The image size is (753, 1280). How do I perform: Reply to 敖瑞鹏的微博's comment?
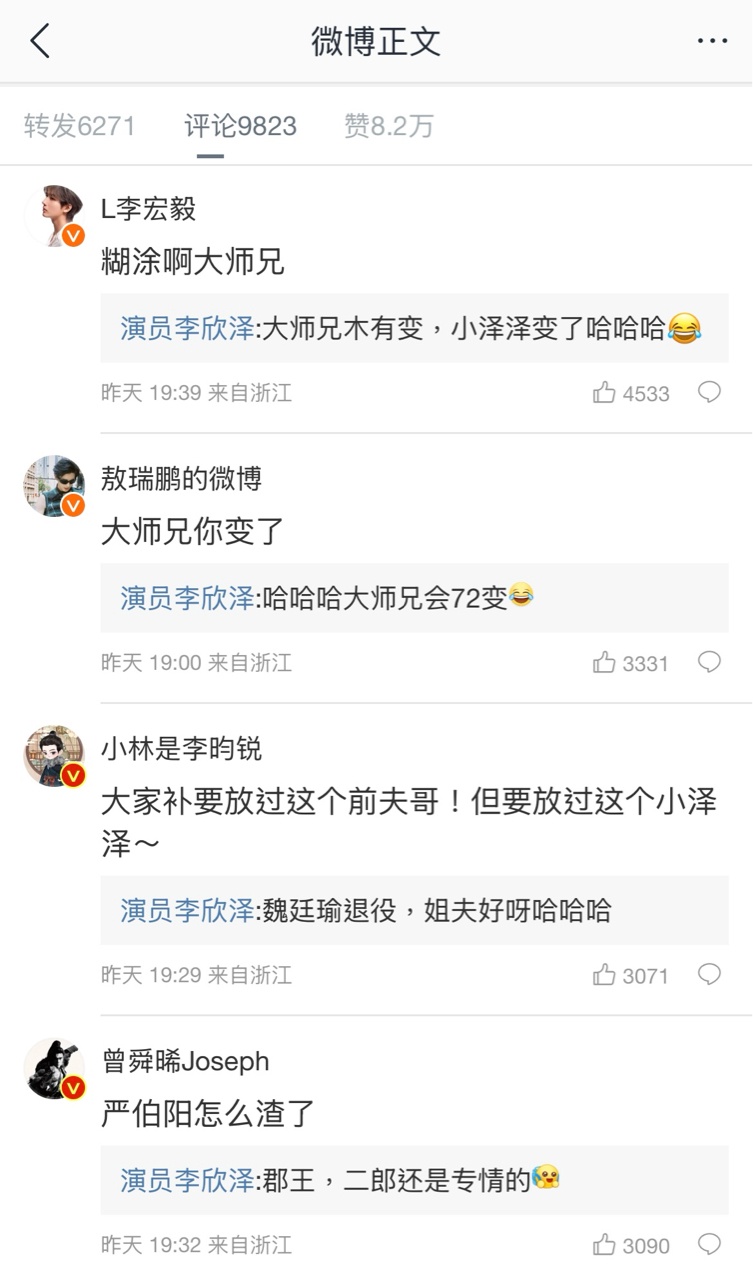tap(709, 661)
